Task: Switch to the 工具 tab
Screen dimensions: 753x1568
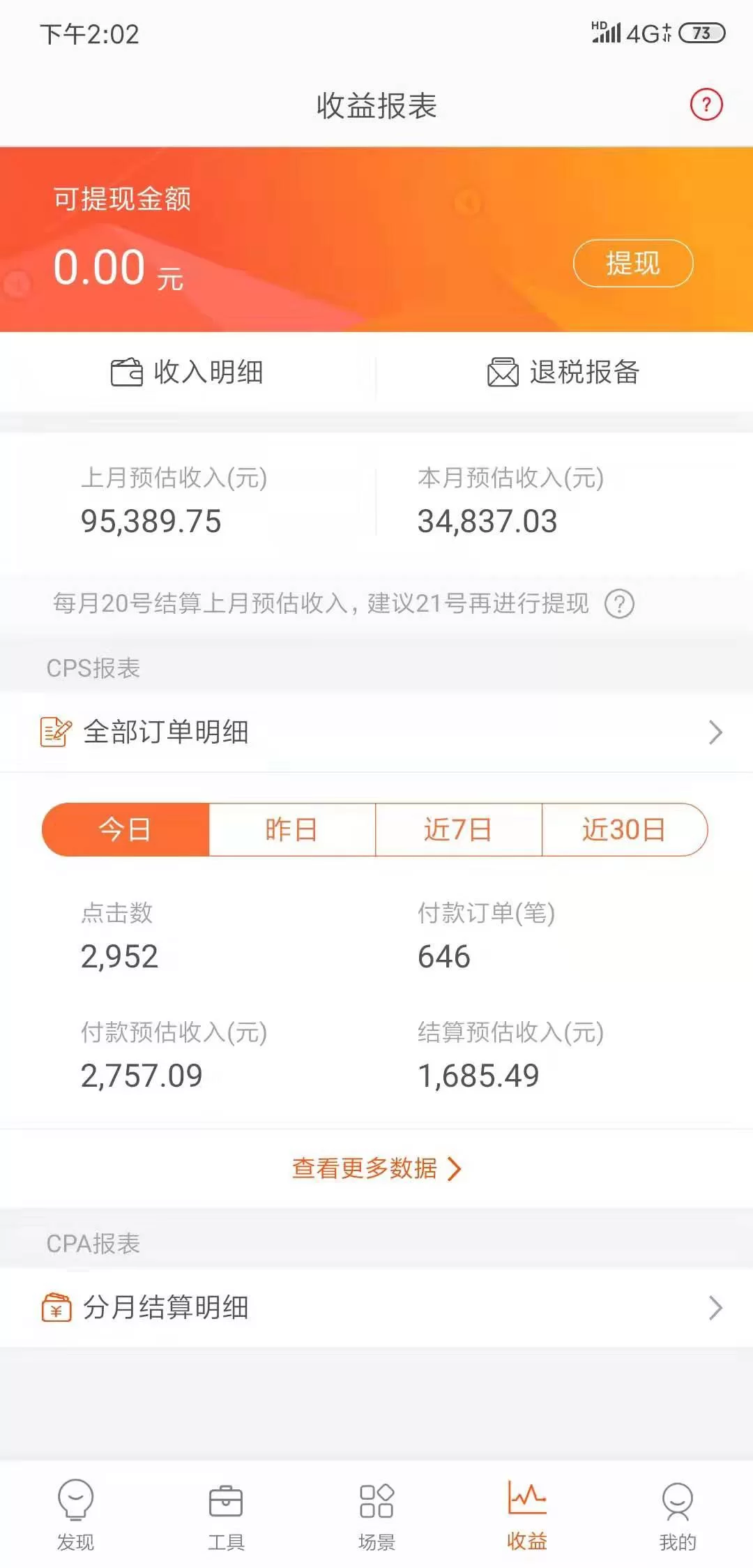Action: point(226,1512)
